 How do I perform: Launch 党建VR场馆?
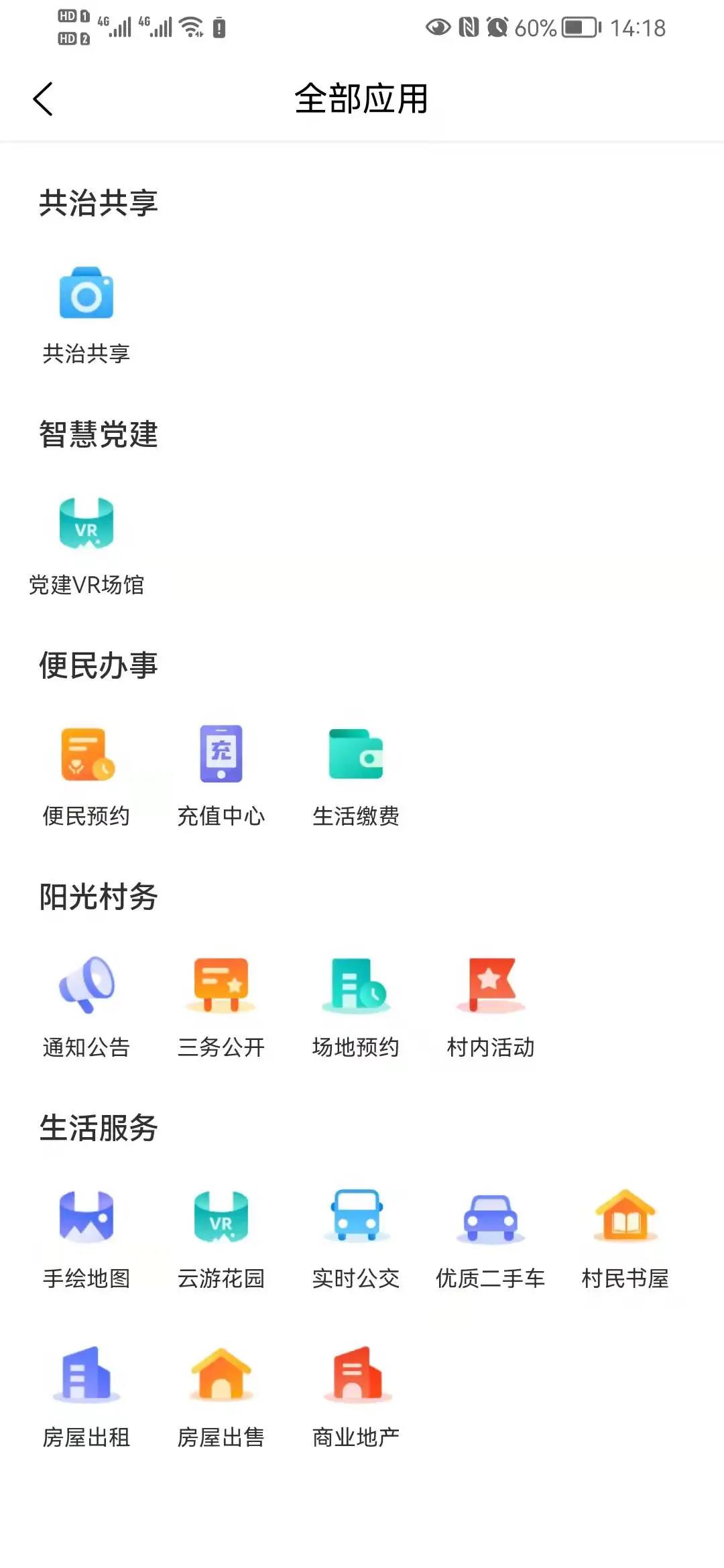tap(86, 524)
